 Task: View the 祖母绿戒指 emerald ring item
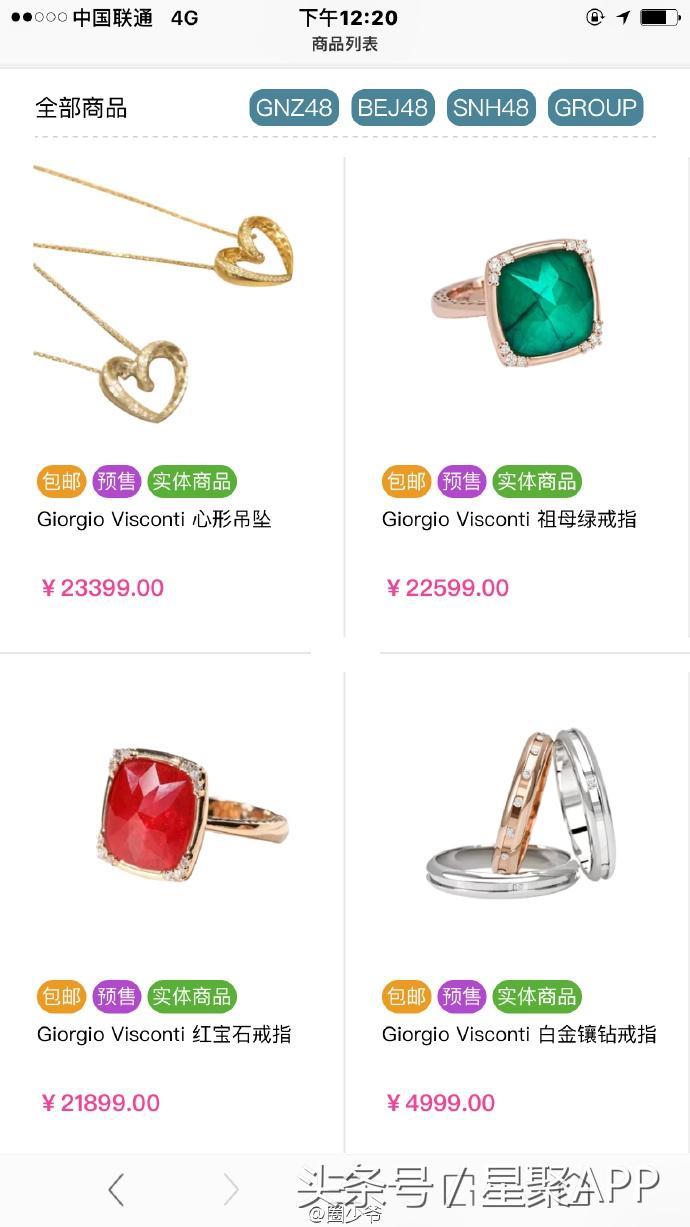click(x=515, y=300)
